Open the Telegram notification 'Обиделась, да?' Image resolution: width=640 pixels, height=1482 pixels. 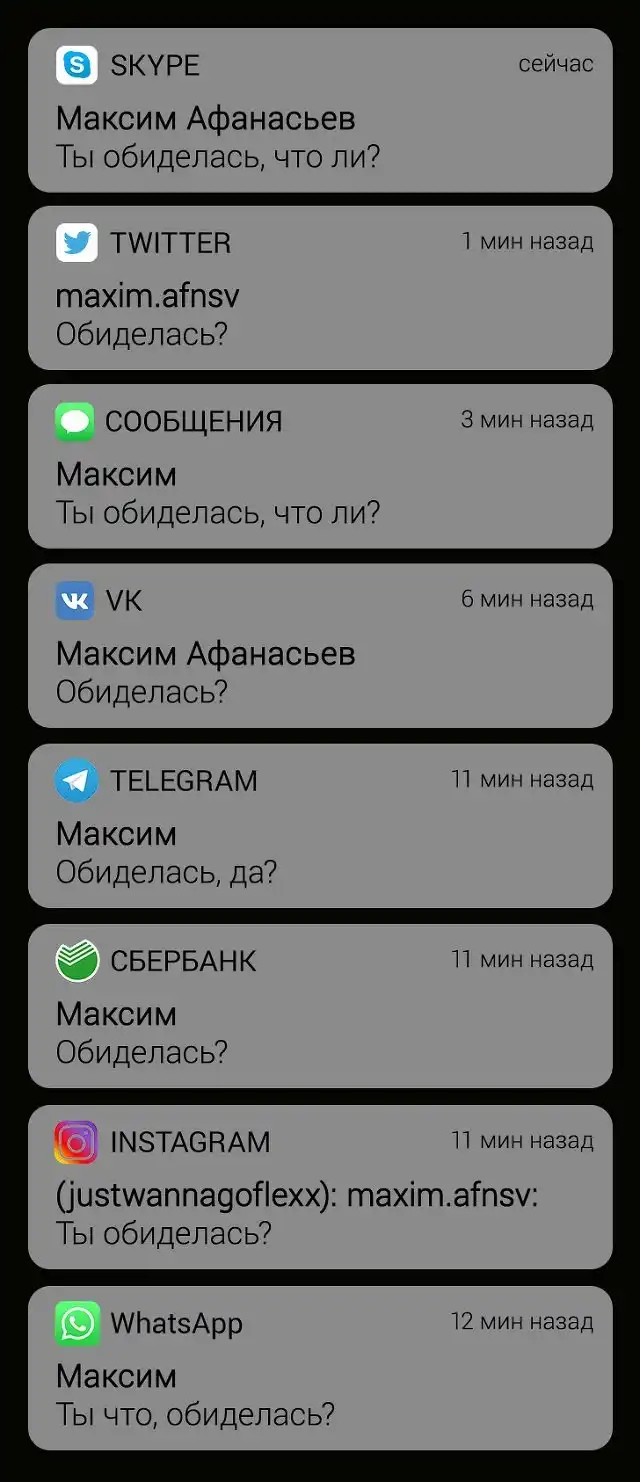(x=320, y=825)
